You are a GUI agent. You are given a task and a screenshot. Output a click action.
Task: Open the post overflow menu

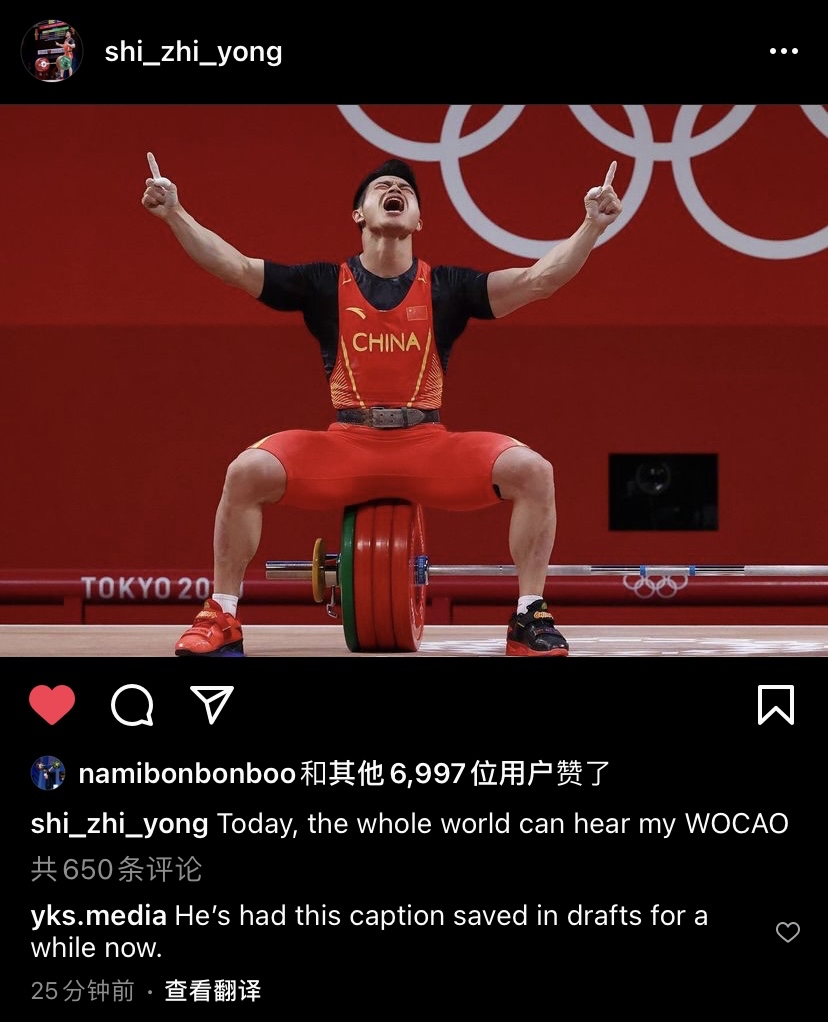[x=783, y=52]
